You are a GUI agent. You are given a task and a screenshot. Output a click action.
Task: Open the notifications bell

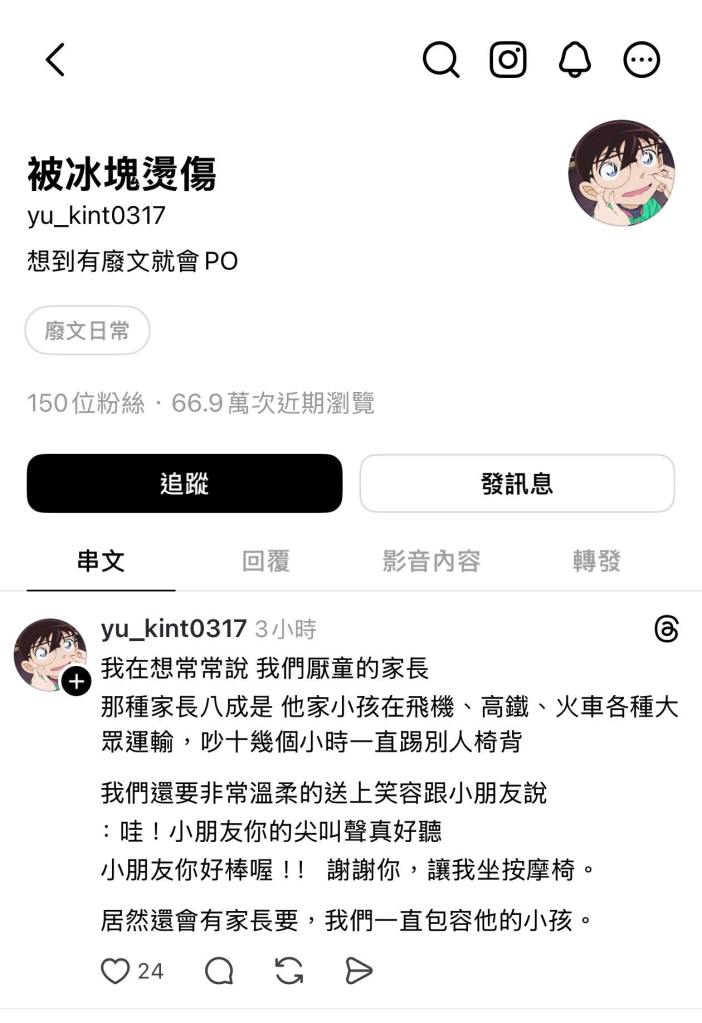coord(574,60)
